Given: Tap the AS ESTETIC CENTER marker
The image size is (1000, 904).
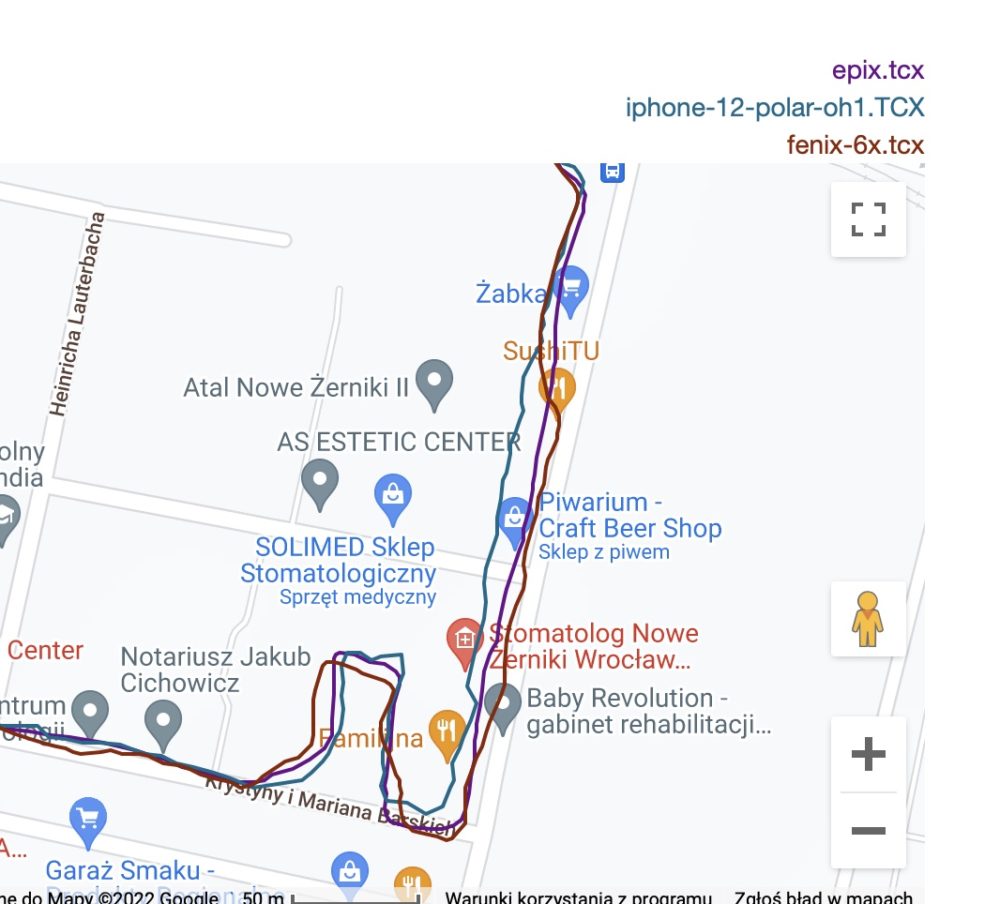Looking at the screenshot, I should [x=320, y=482].
